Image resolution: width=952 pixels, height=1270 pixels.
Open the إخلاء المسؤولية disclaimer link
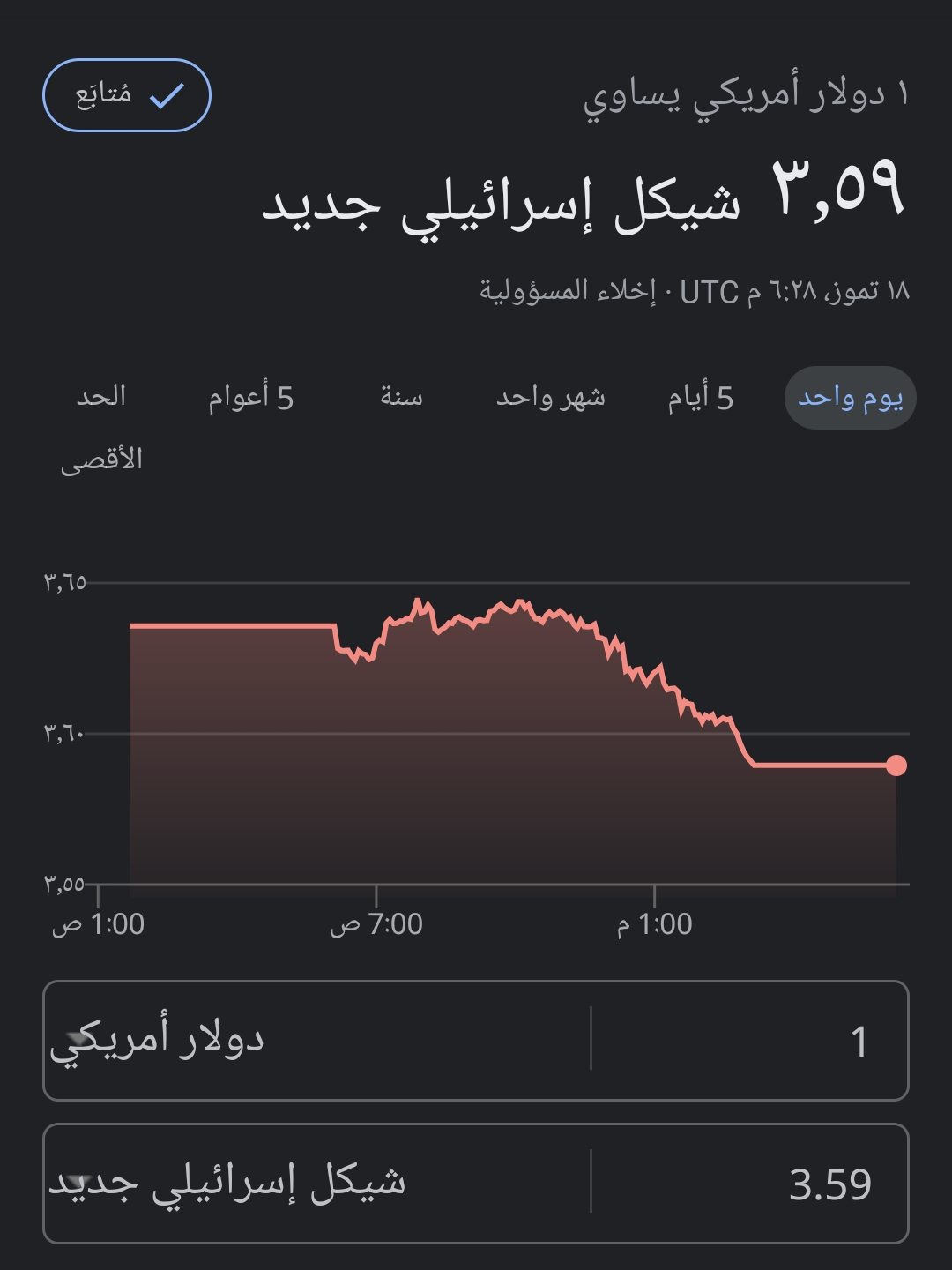click(567, 291)
